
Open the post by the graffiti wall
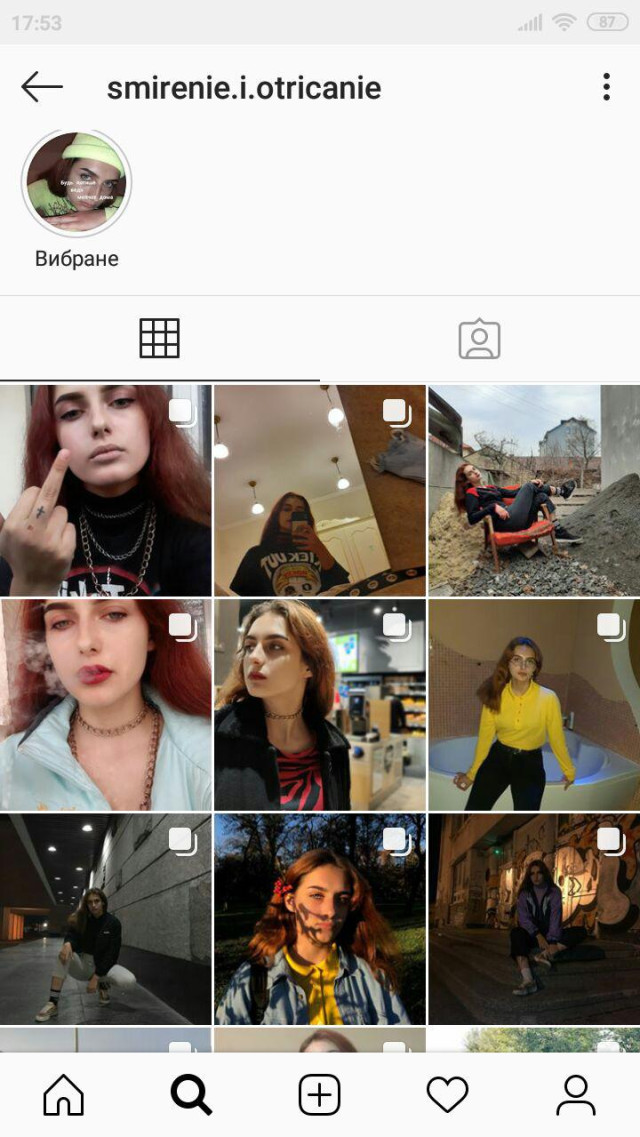pos(534,918)
